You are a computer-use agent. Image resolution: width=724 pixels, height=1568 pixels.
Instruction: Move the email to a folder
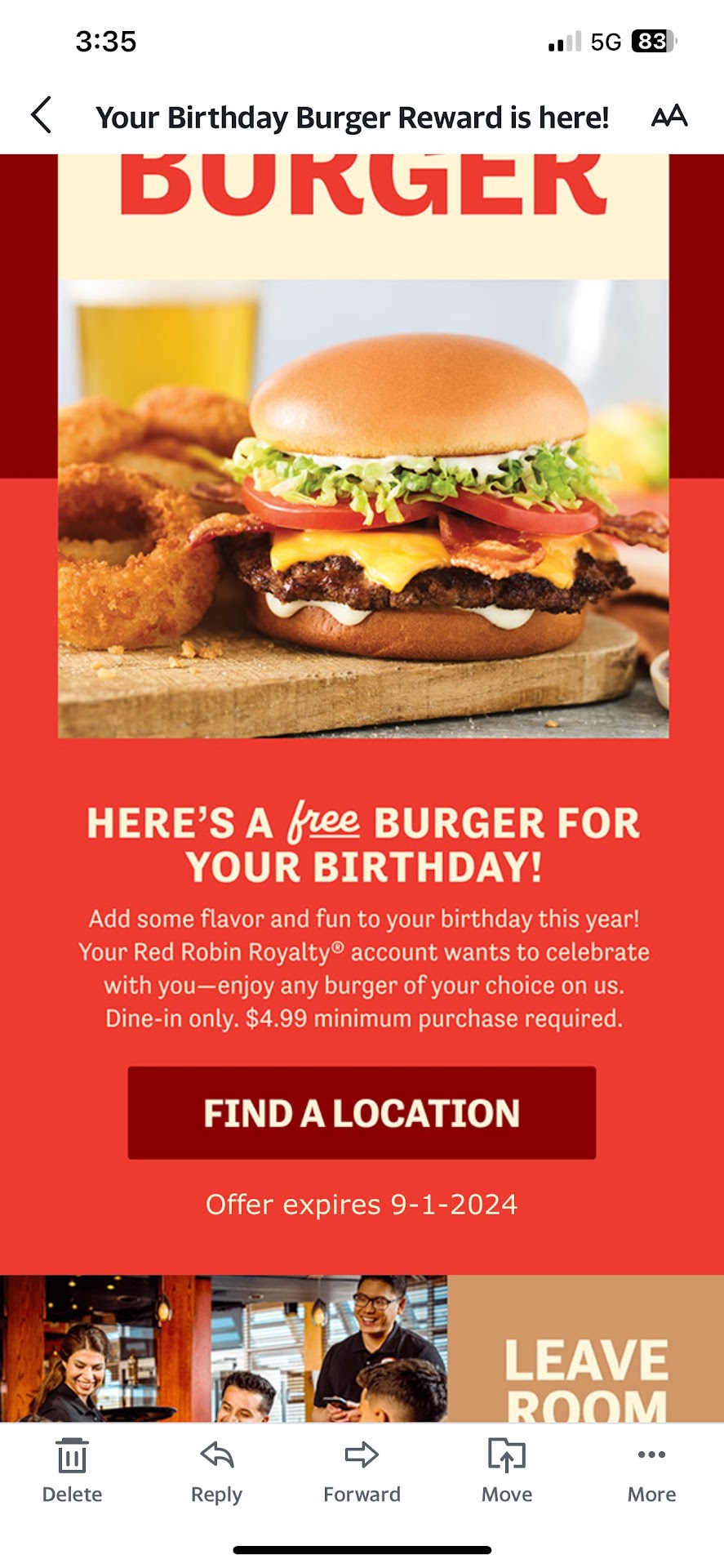[506, 1470]
